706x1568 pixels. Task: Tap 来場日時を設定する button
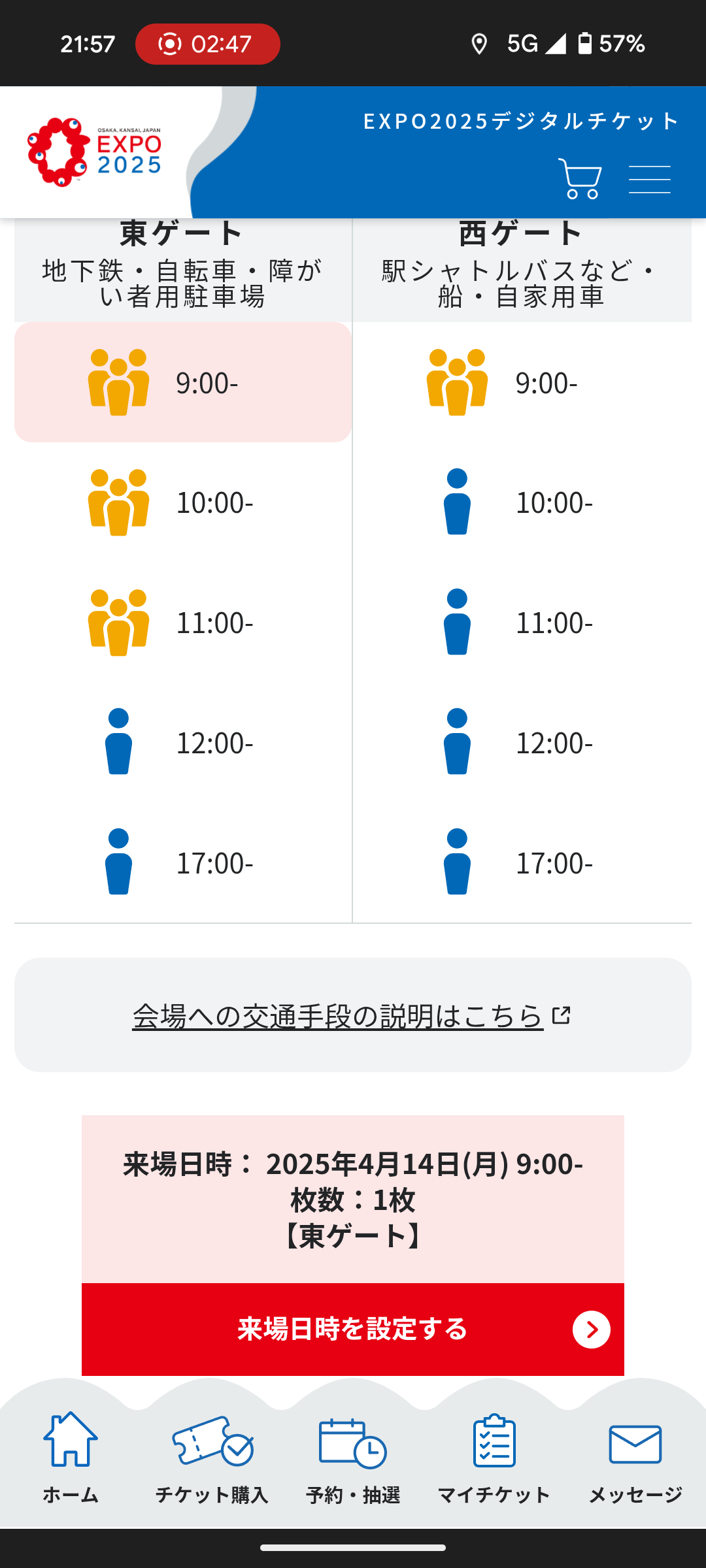(x=353, y=1329)
